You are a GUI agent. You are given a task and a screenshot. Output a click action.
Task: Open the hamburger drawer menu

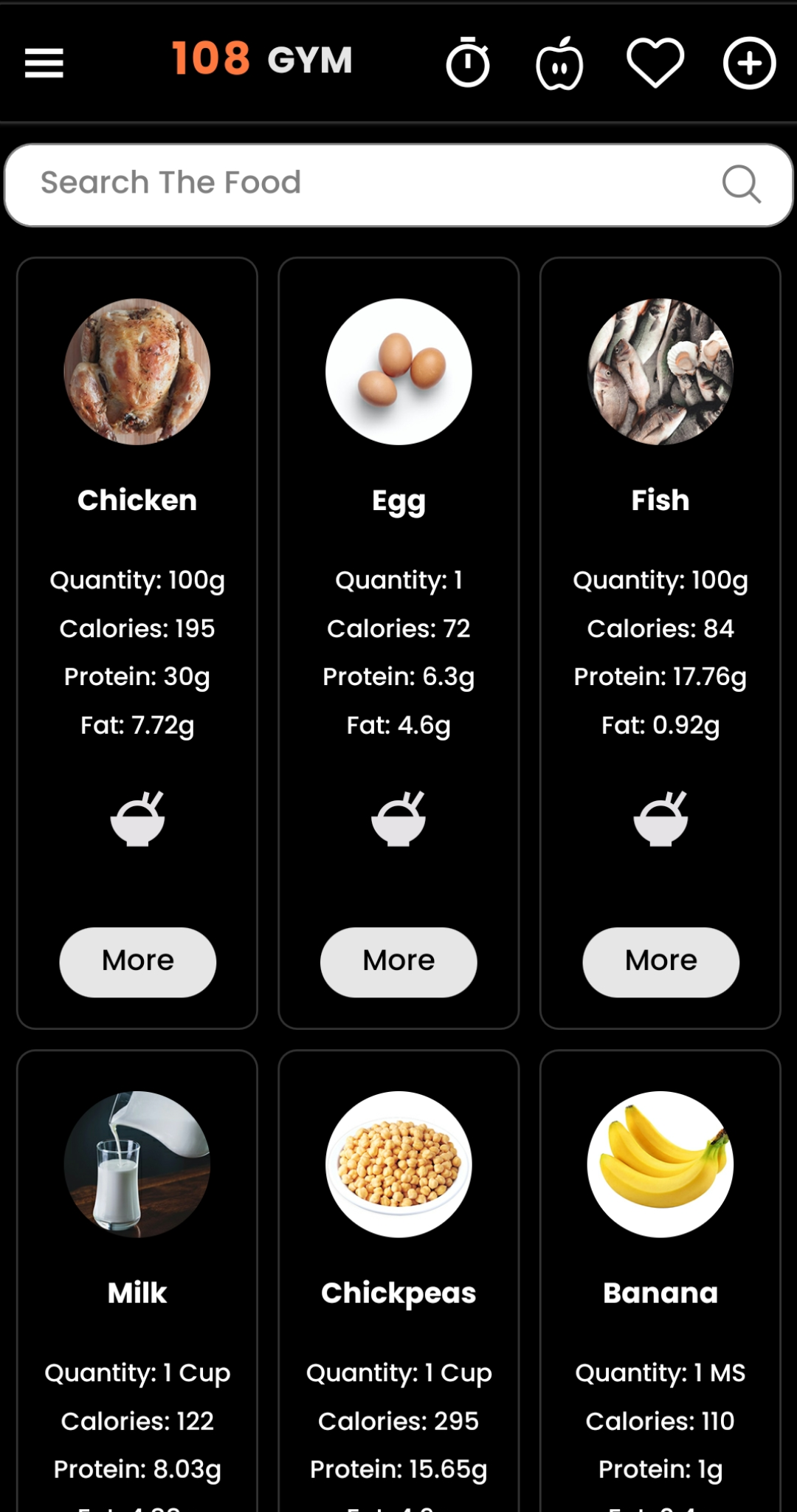tap(44, 63)
